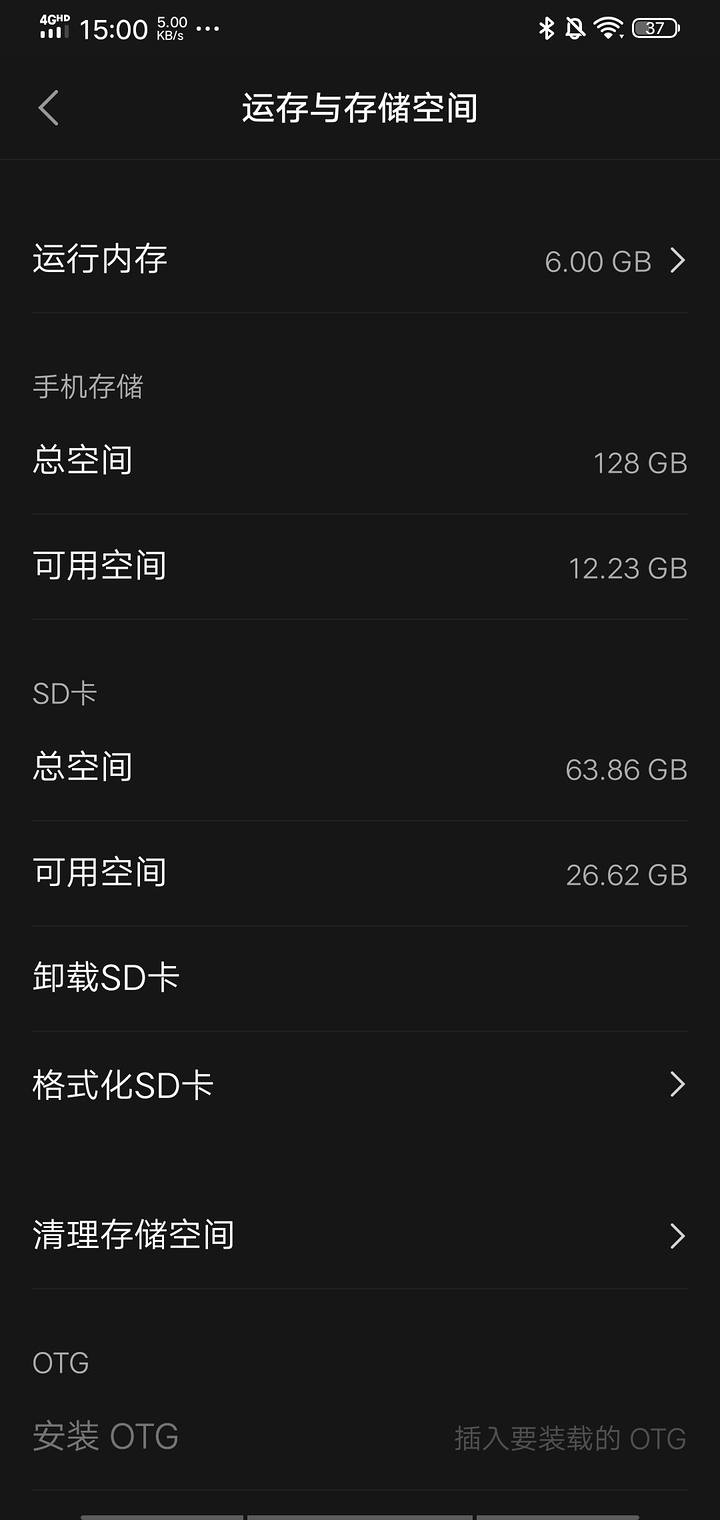
Task: Tap the battery indicator showing 37
Action: (x=654, y=27)
